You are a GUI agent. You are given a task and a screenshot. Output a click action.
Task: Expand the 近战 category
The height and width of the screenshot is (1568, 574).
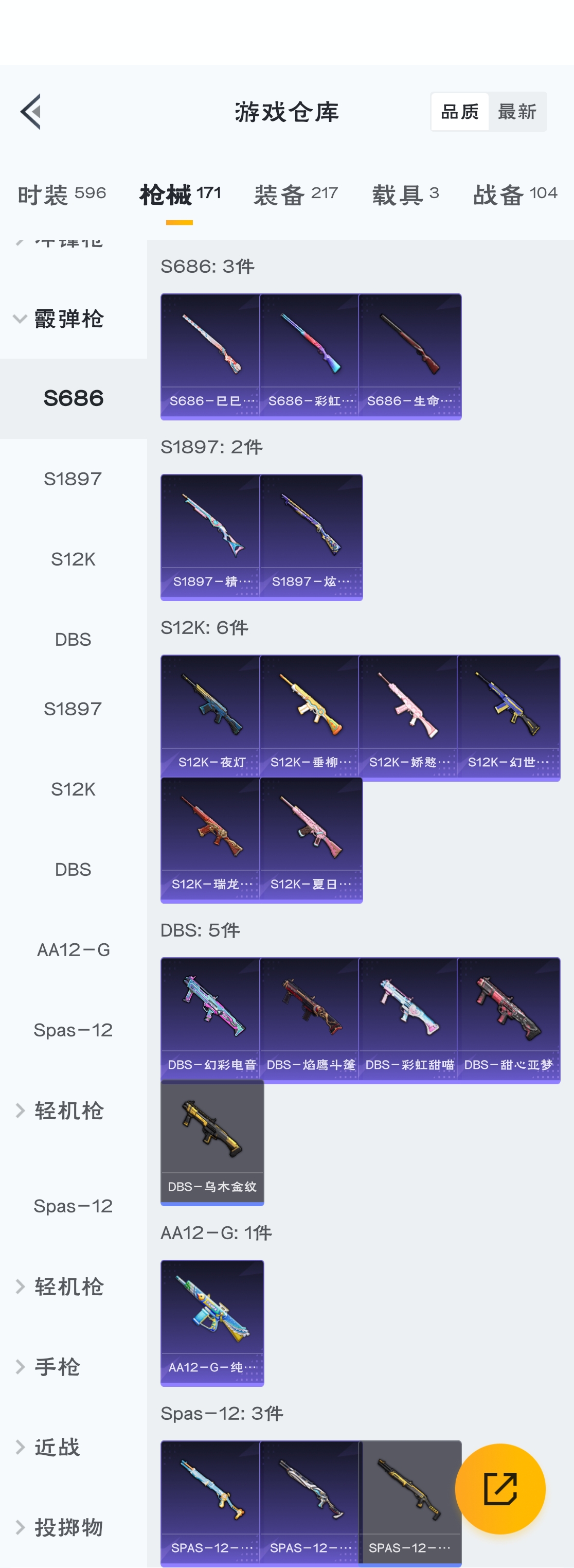[57, 1447]
